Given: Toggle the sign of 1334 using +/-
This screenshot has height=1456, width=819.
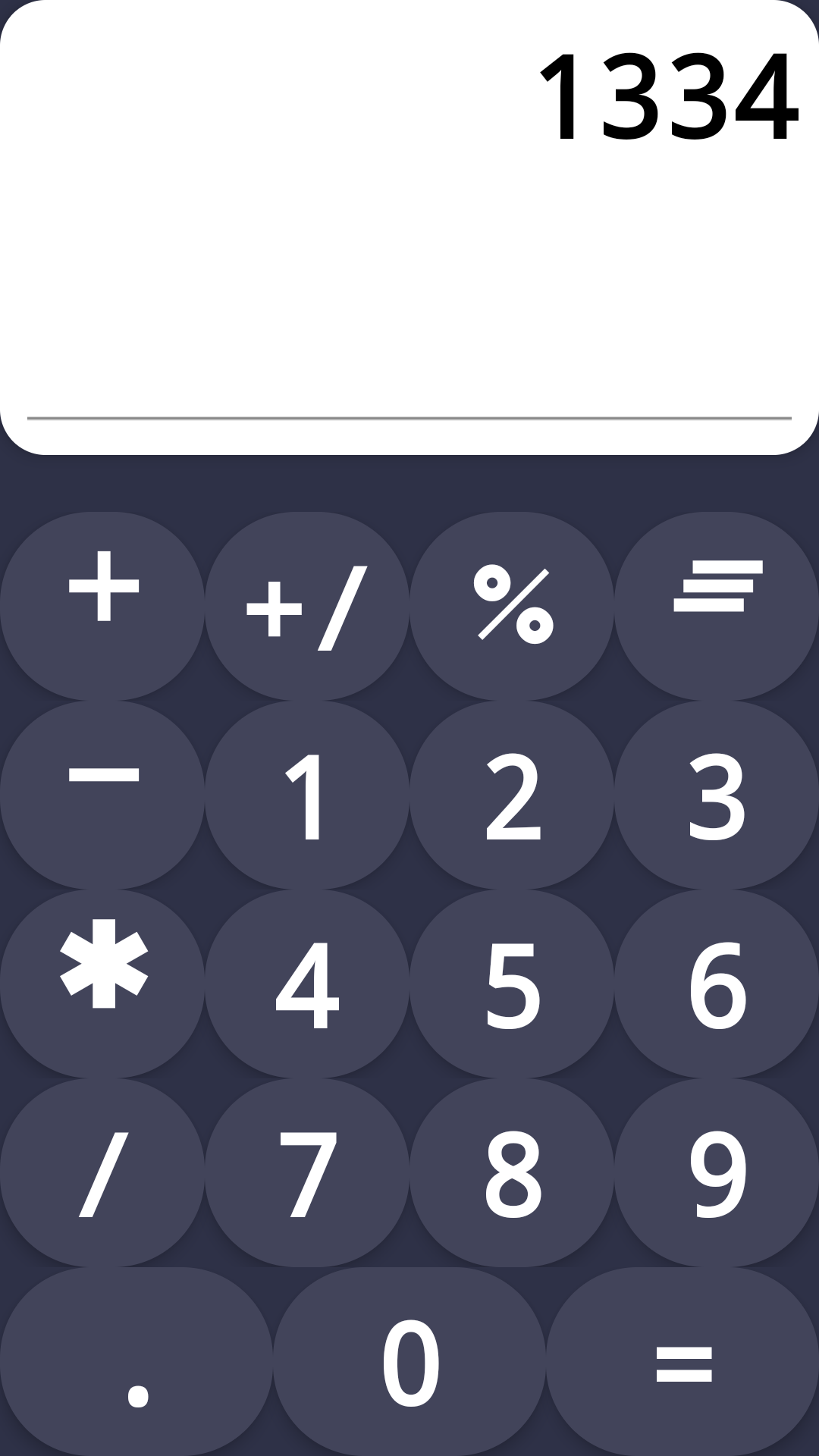Looking at the screenshot, I should click(307, 603).
